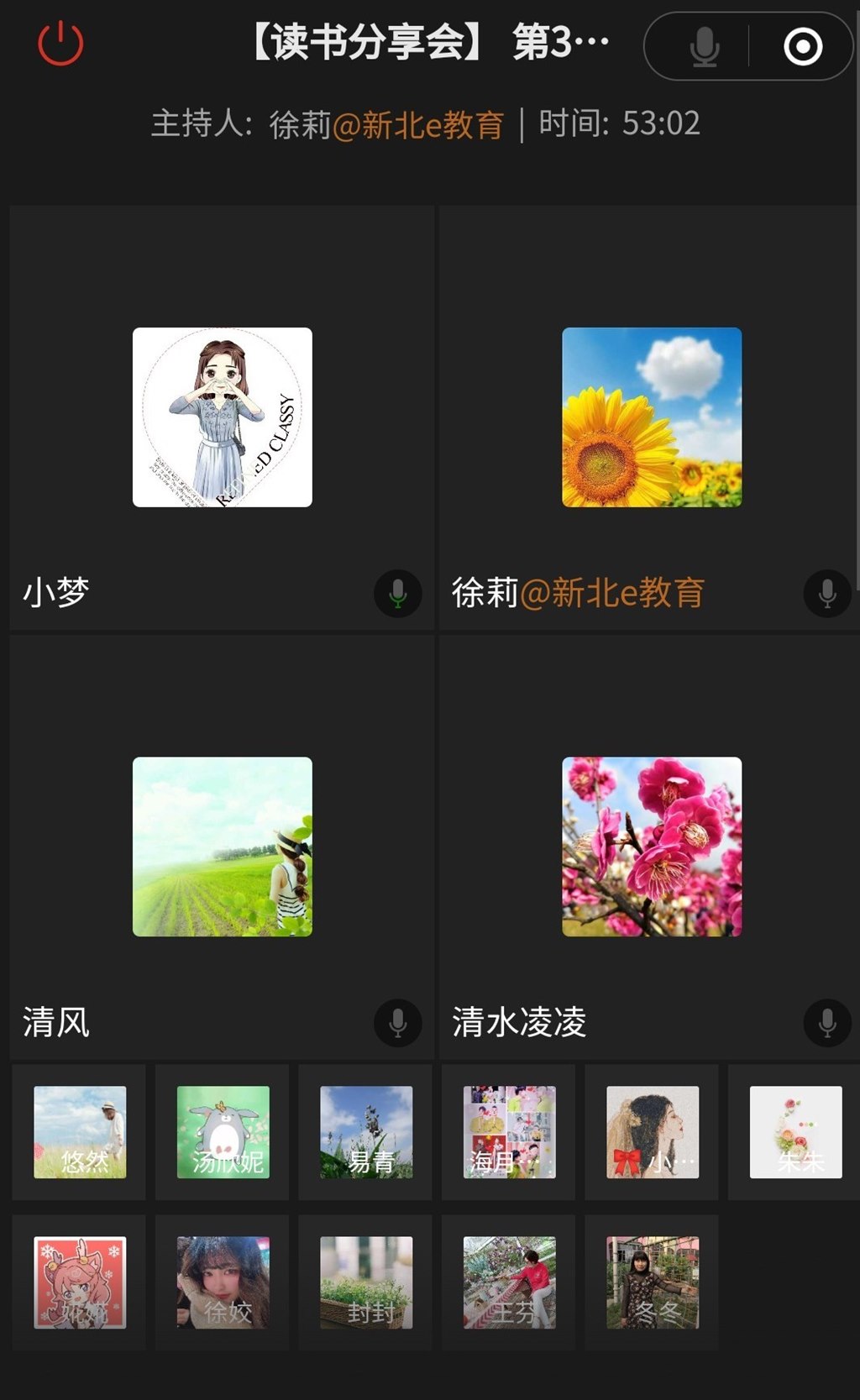Select host 徐莉@新北e教育's tile
This screenshot has width=860, height=1400.
[x=652, y=417]
